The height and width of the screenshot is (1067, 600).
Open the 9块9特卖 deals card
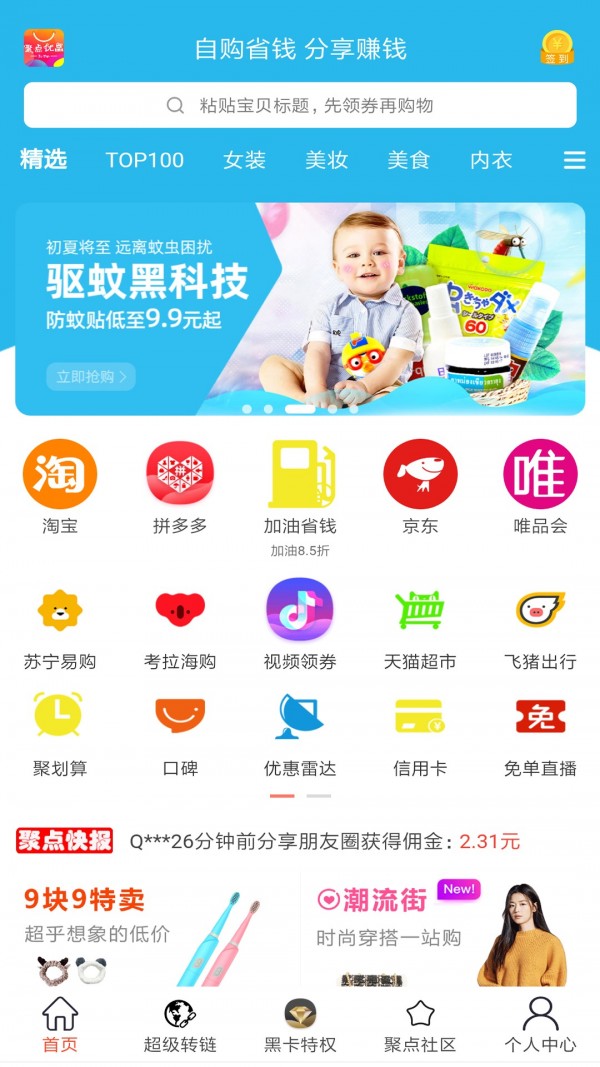150,928
